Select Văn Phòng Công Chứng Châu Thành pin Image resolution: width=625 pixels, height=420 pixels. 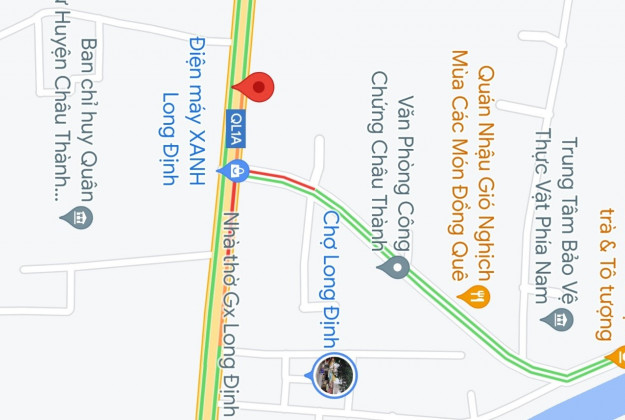[397, 267]
